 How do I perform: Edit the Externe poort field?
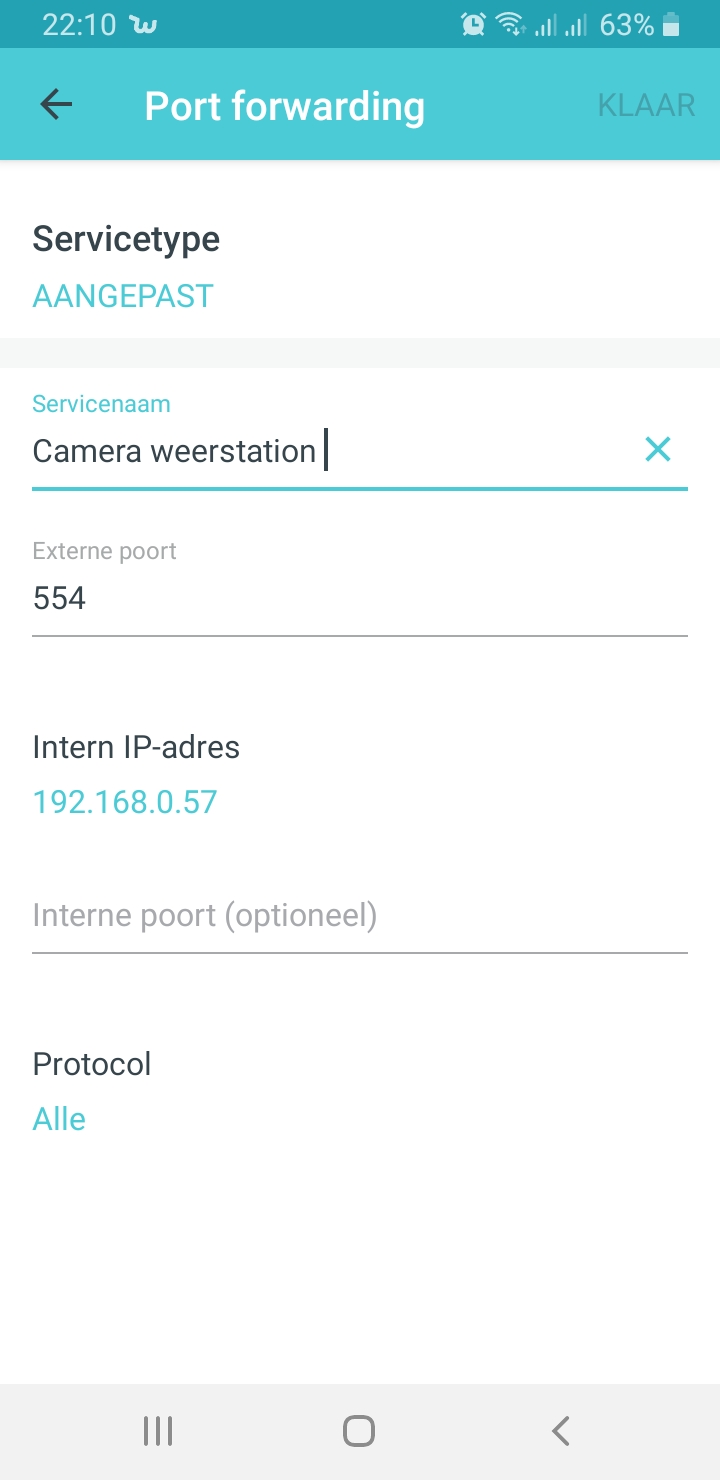pos(359,599)
